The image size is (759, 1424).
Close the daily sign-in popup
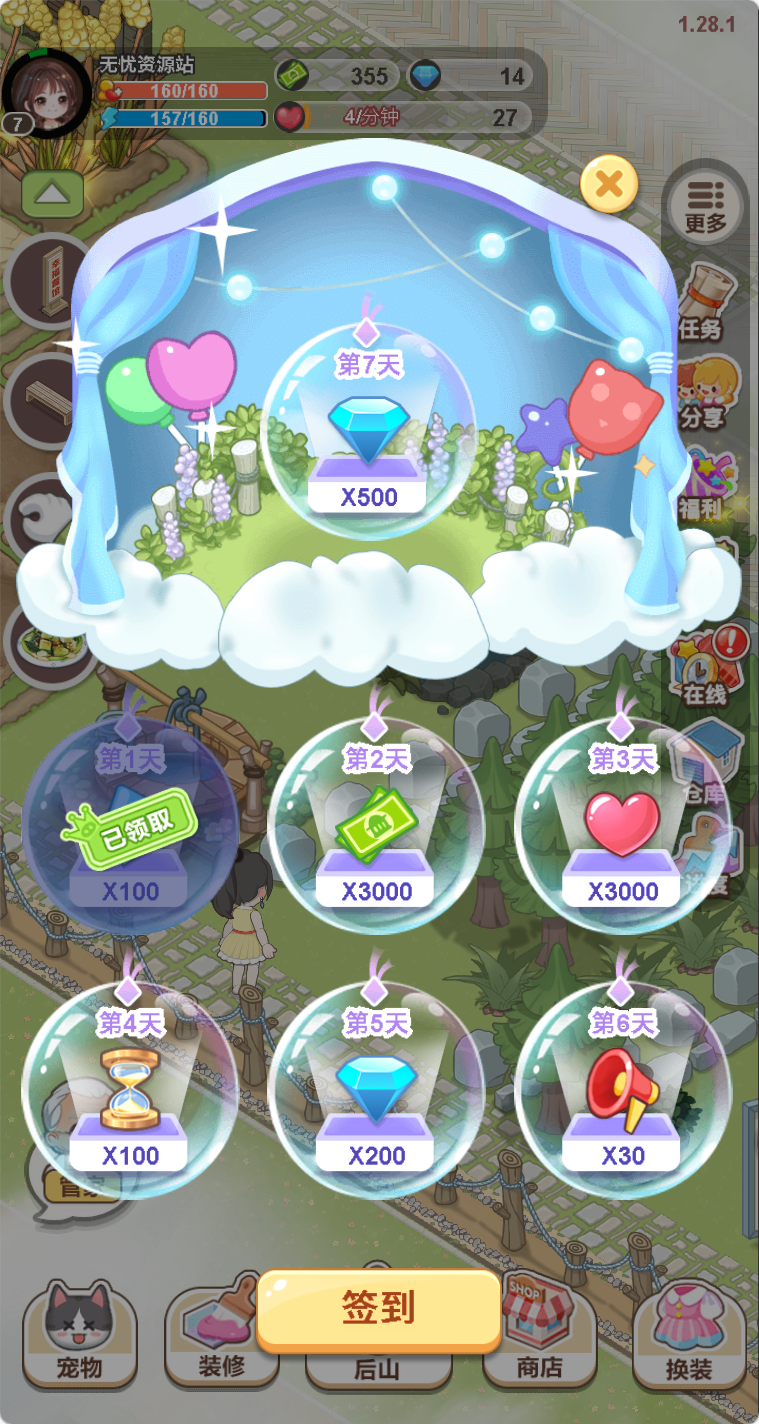tap(609, 184)
